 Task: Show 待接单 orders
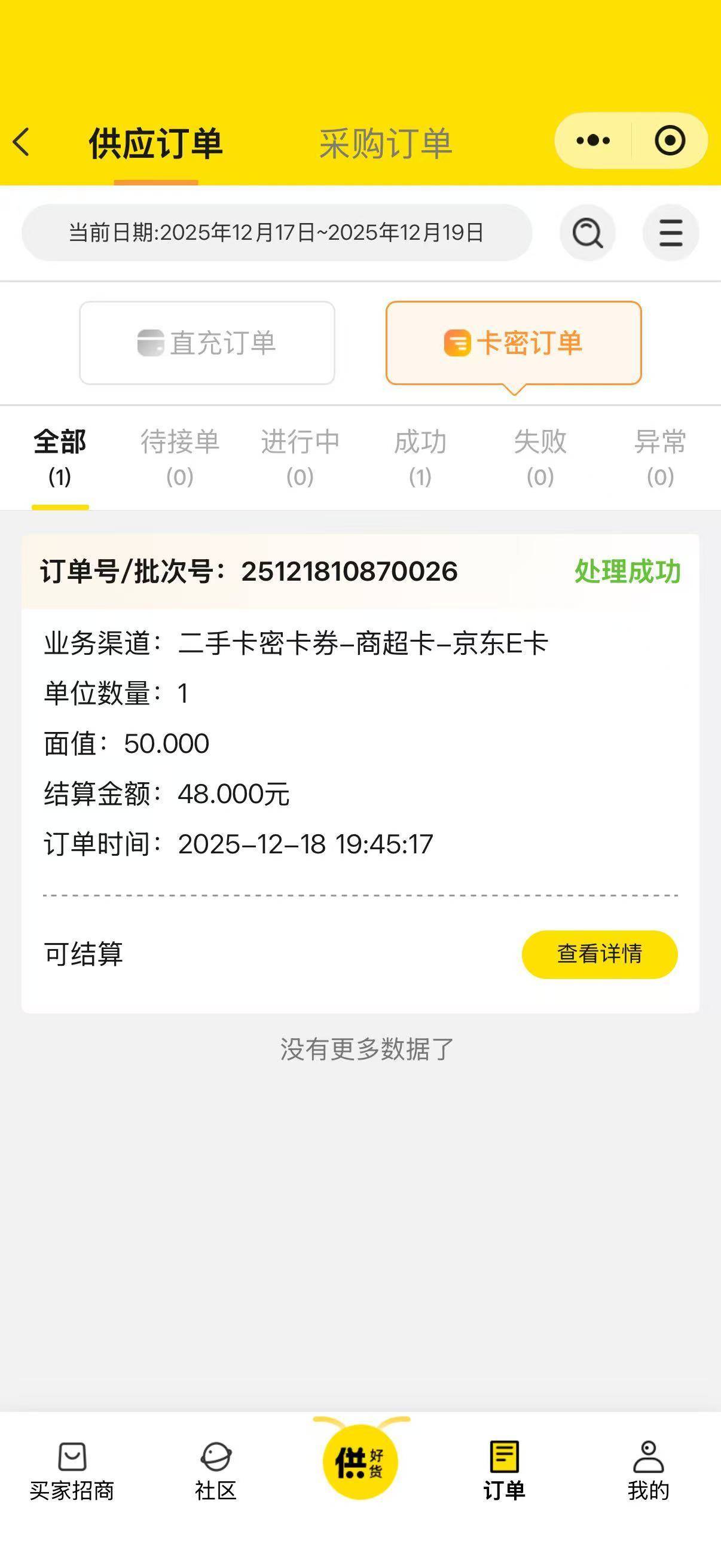click(x=179, y=457)
